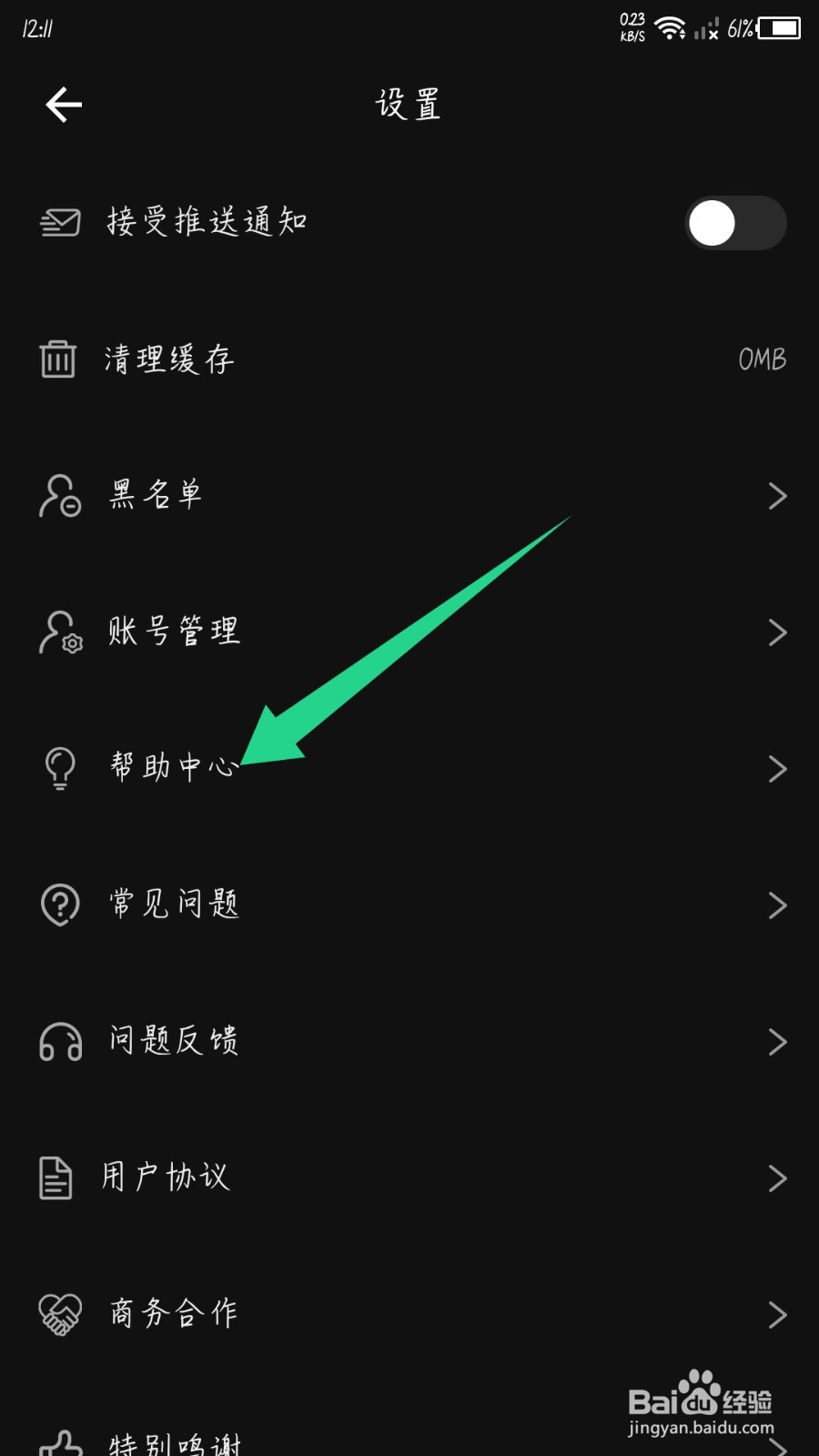Click the 0MB cache size indicator
The height and width of the screenshot is (1456, 819).
click(x=763, y=359)
